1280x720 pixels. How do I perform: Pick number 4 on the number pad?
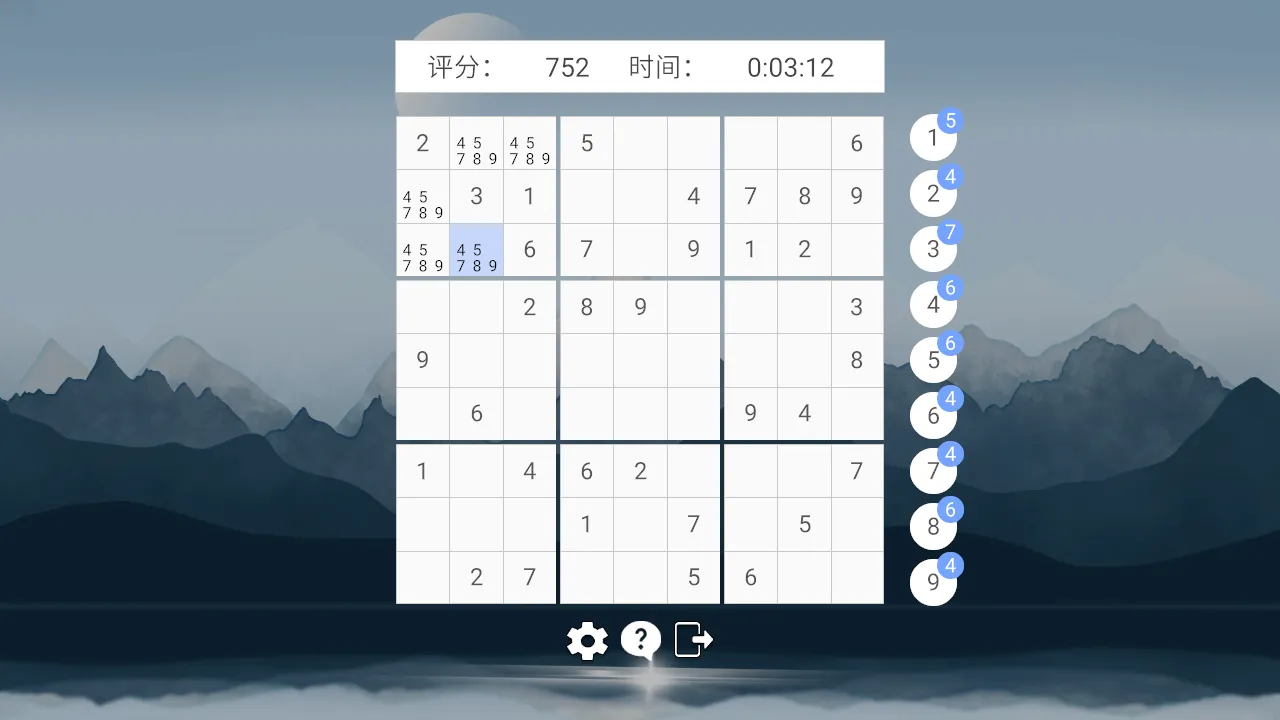tap(933, 305)
